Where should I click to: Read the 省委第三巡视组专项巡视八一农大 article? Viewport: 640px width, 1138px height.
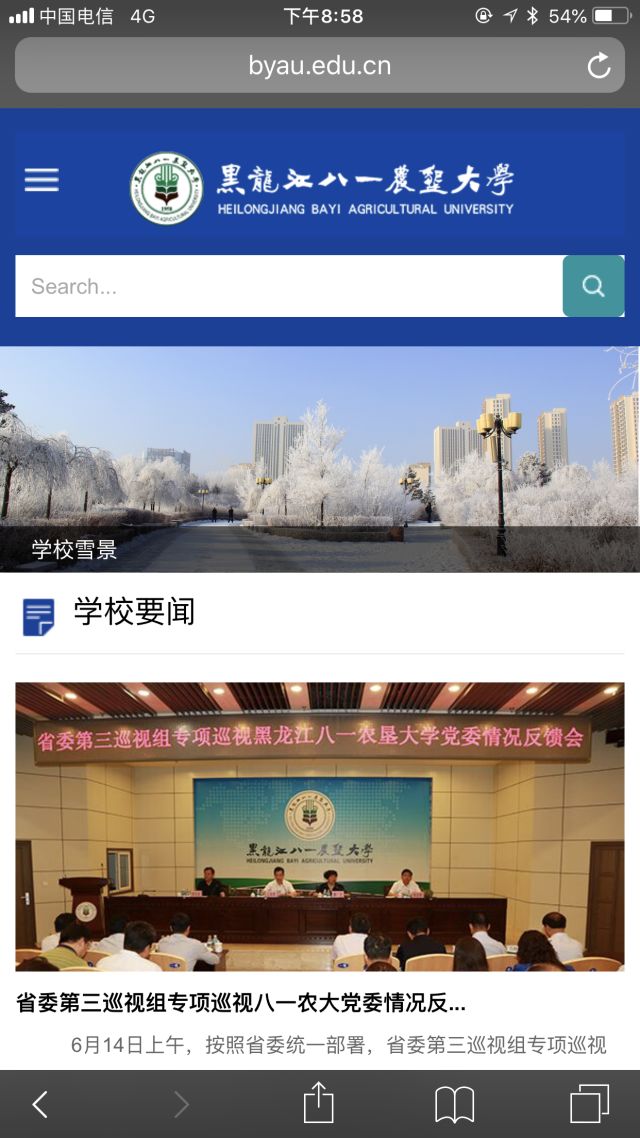click(241, 1002)
